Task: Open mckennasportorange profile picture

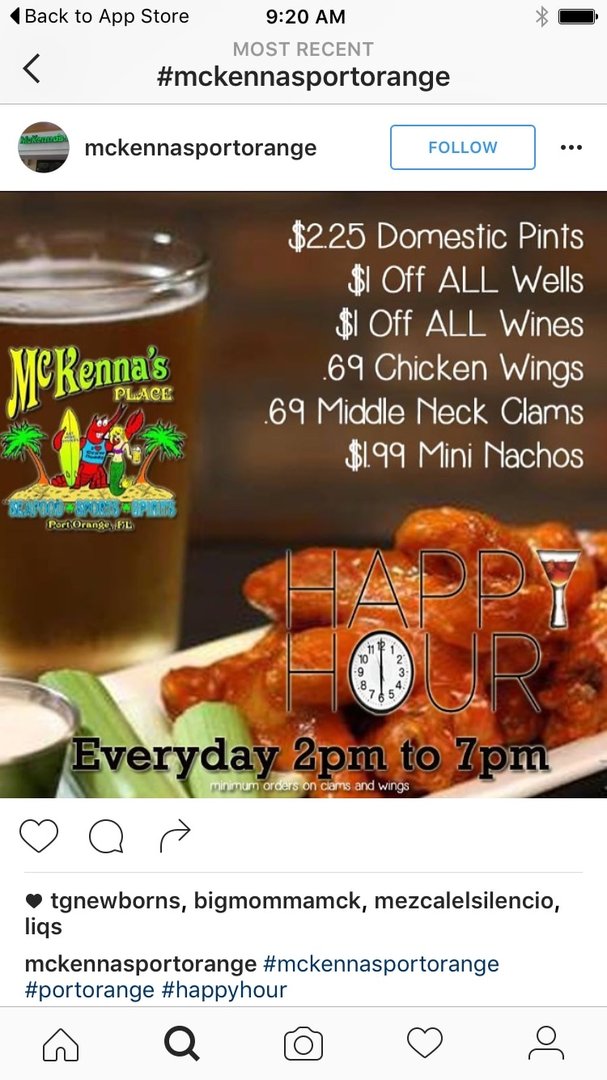Action: 43,147
